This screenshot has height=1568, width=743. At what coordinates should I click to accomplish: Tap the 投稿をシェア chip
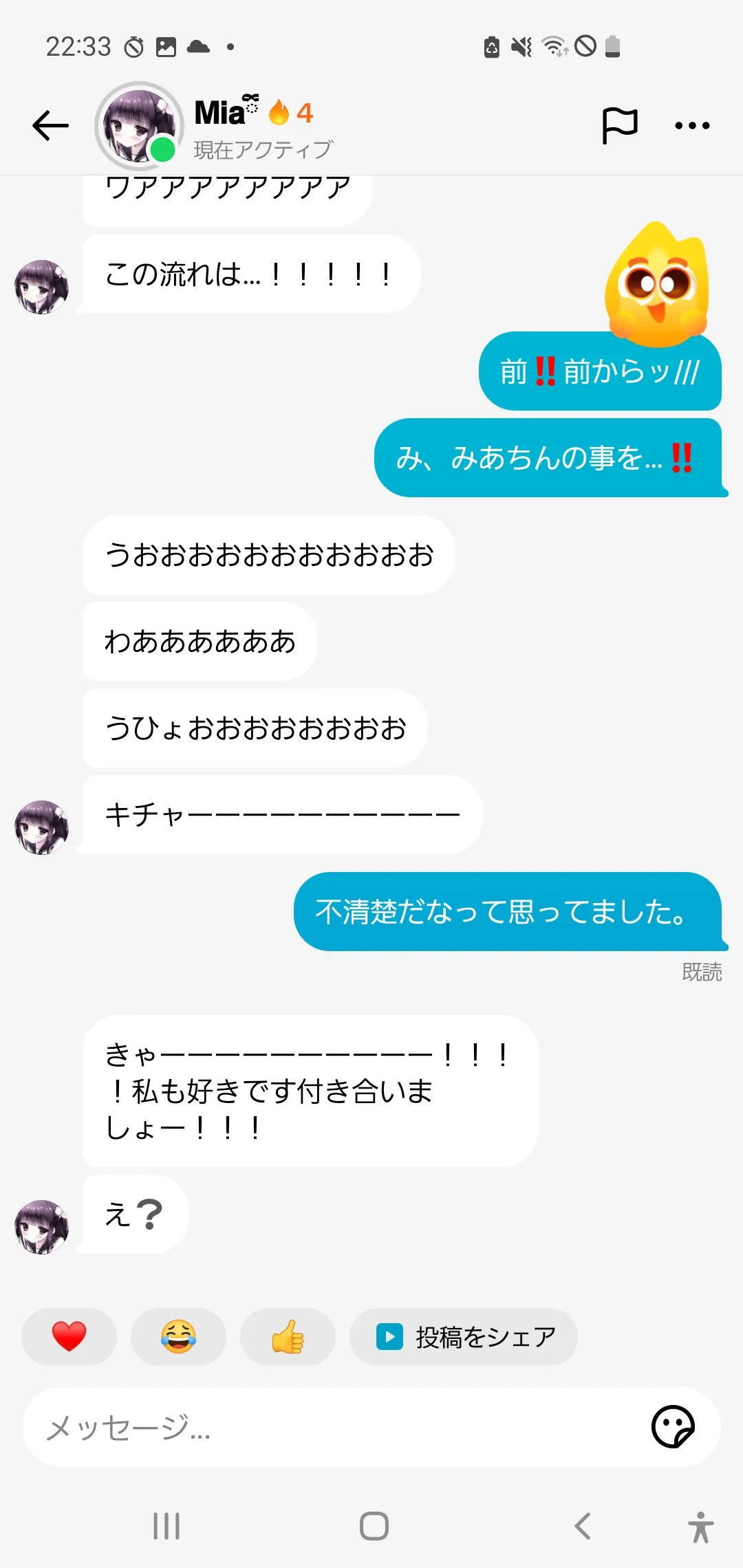click(464, 1337)
